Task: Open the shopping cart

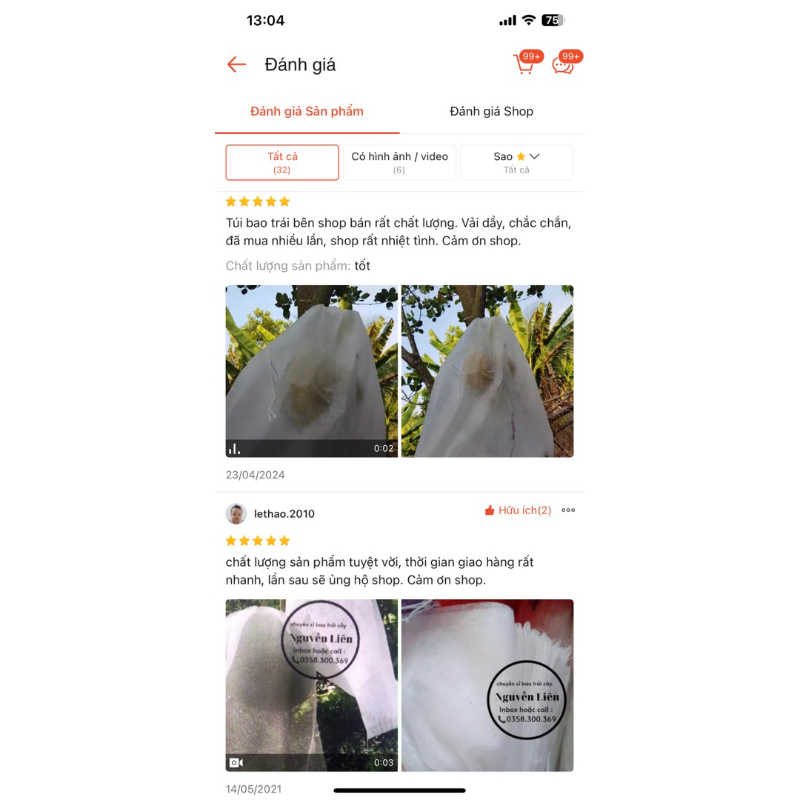Action: click(x=524, y=65)
